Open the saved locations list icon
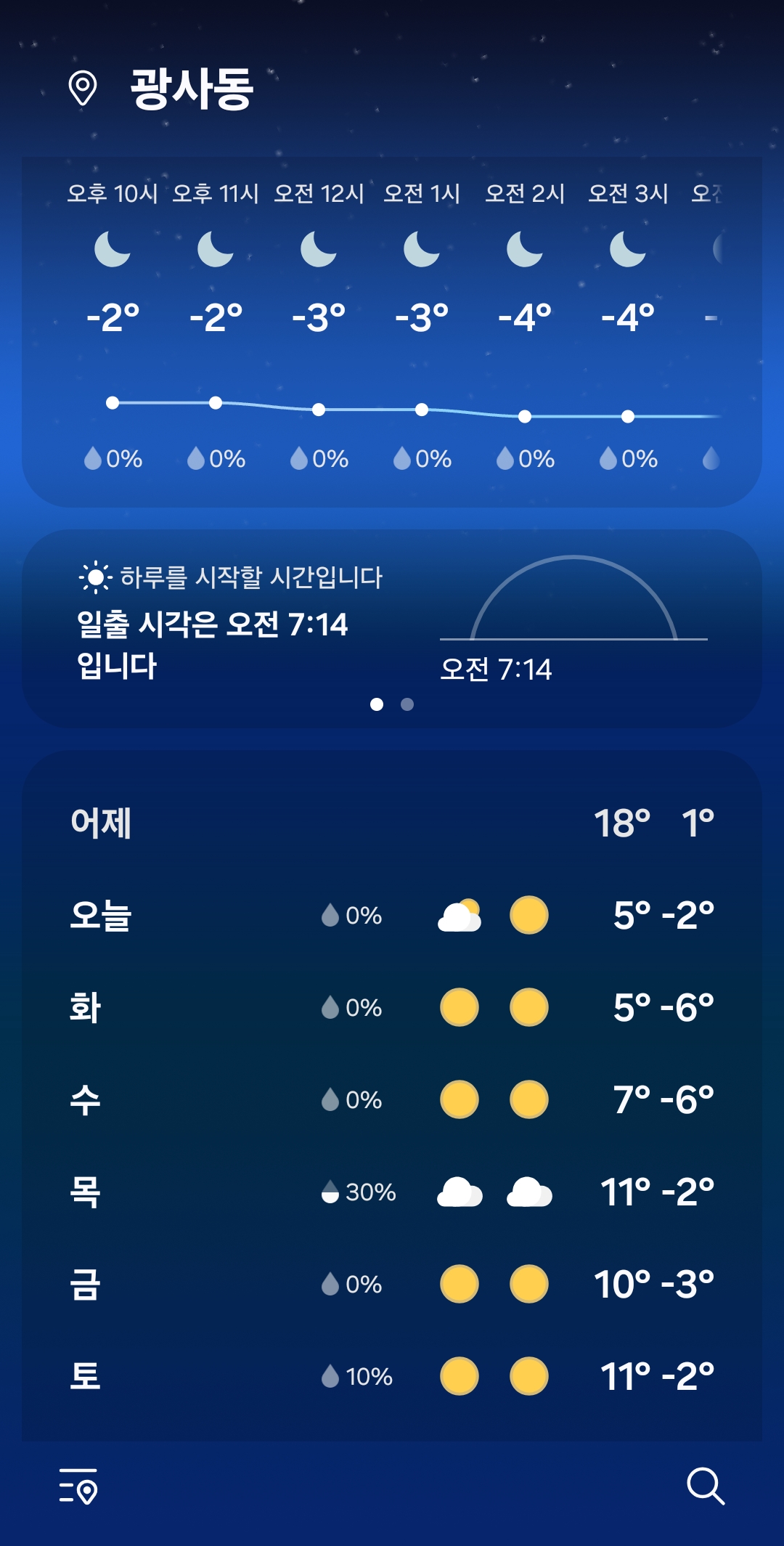 pos(78,1486)
